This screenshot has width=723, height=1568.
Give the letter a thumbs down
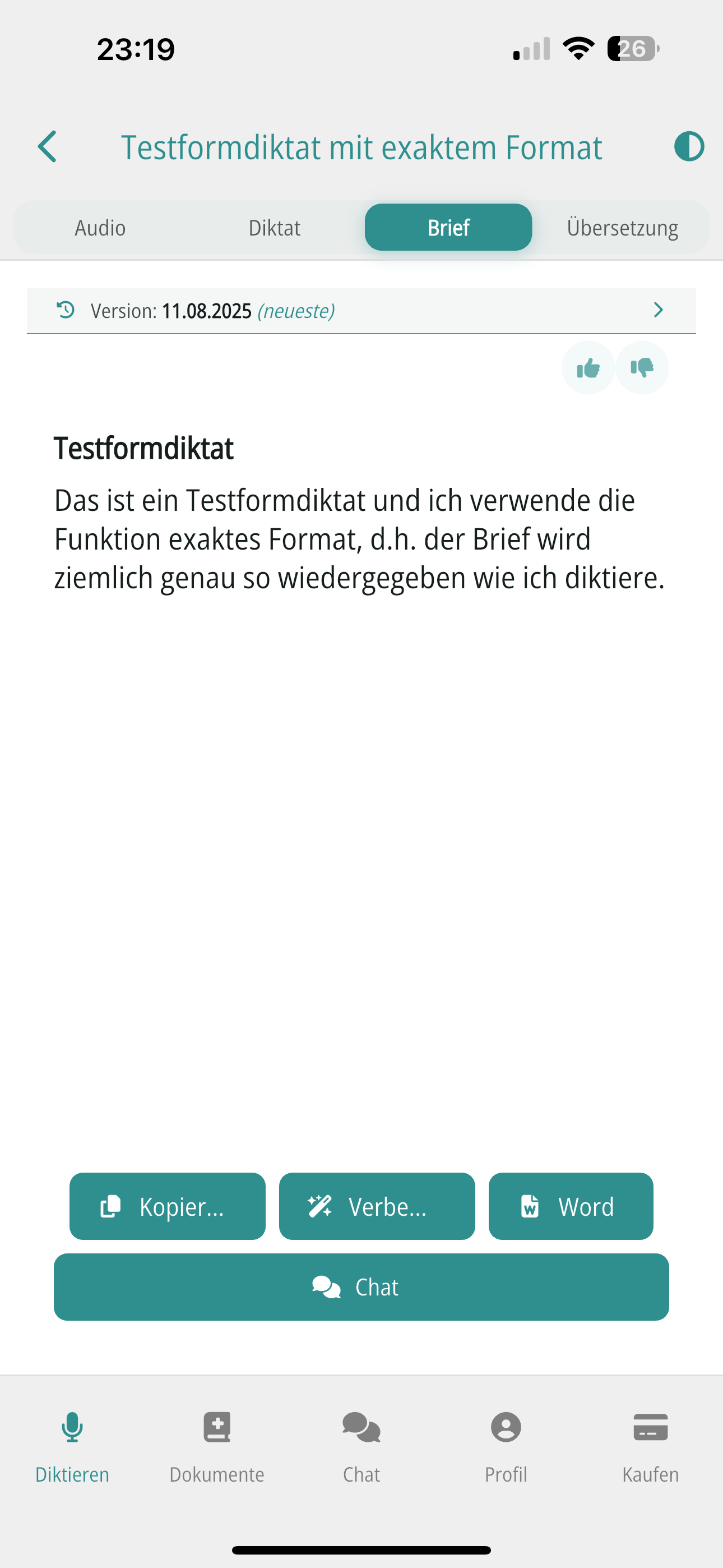[642, 368]
